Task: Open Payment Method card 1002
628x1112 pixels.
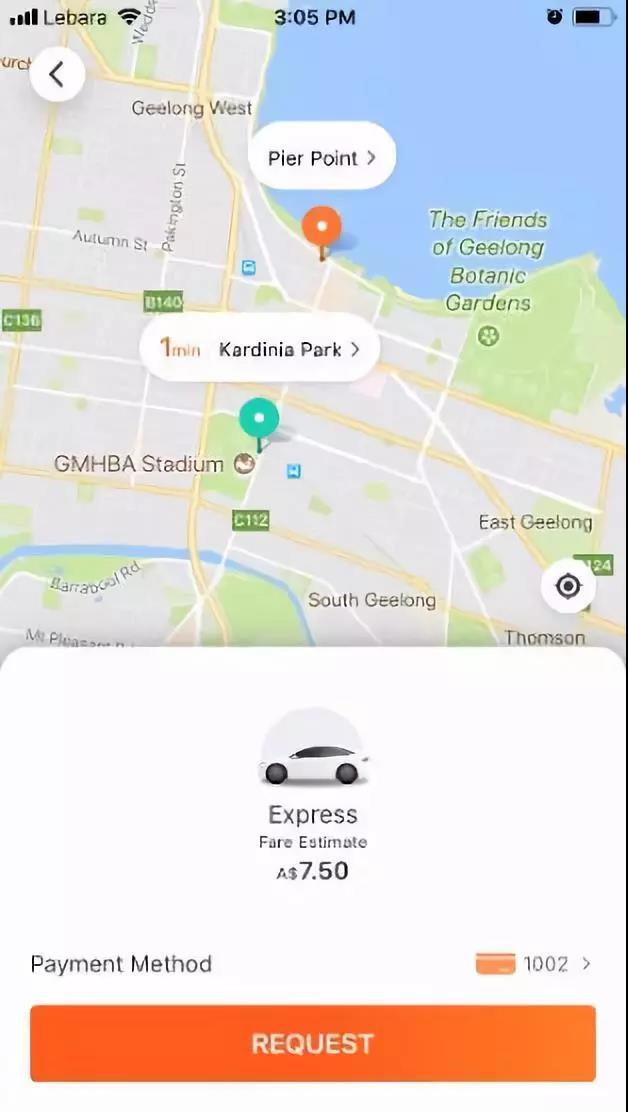Action: coord(534,964)
